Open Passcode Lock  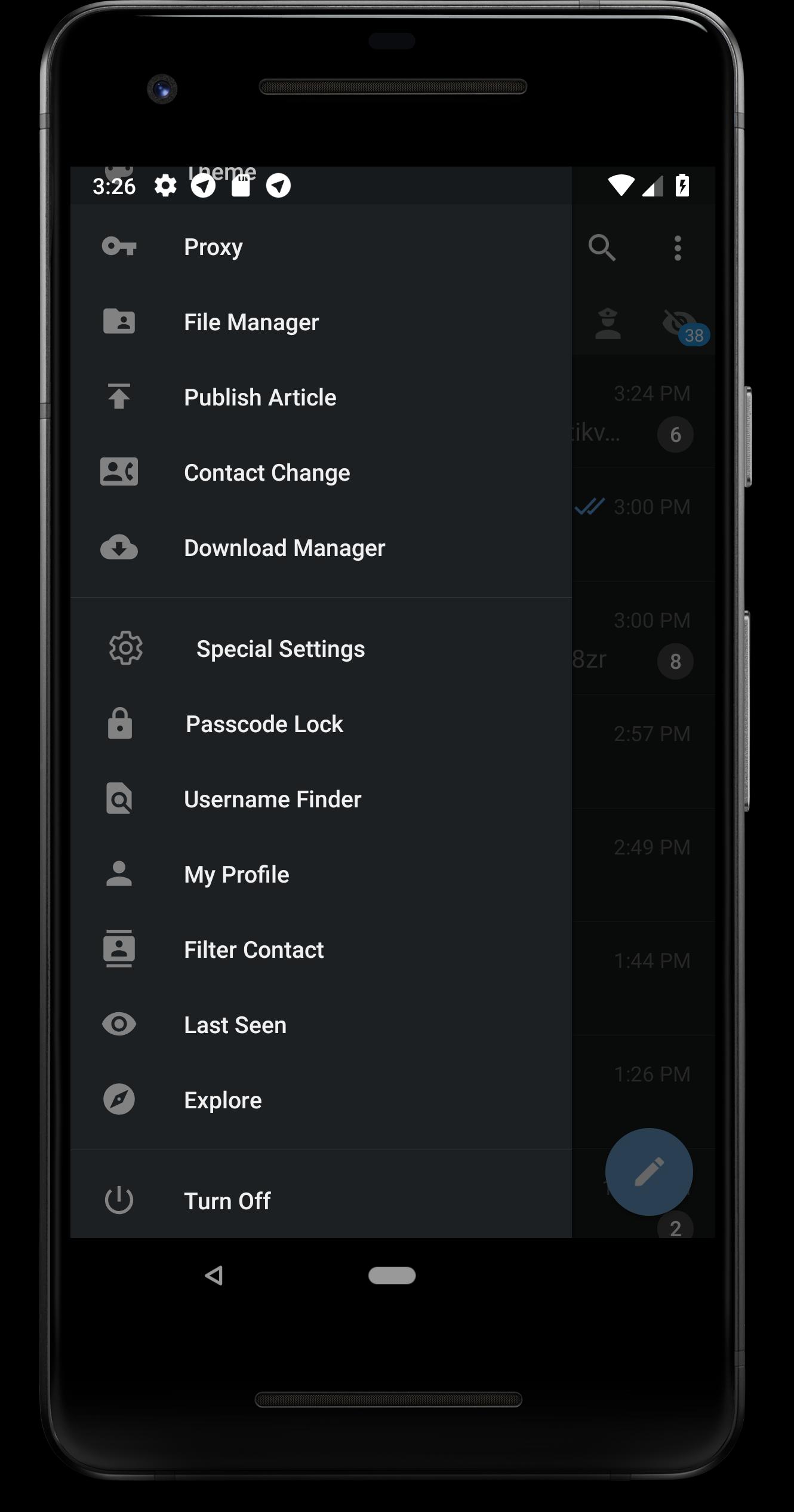tap(264, 724)
